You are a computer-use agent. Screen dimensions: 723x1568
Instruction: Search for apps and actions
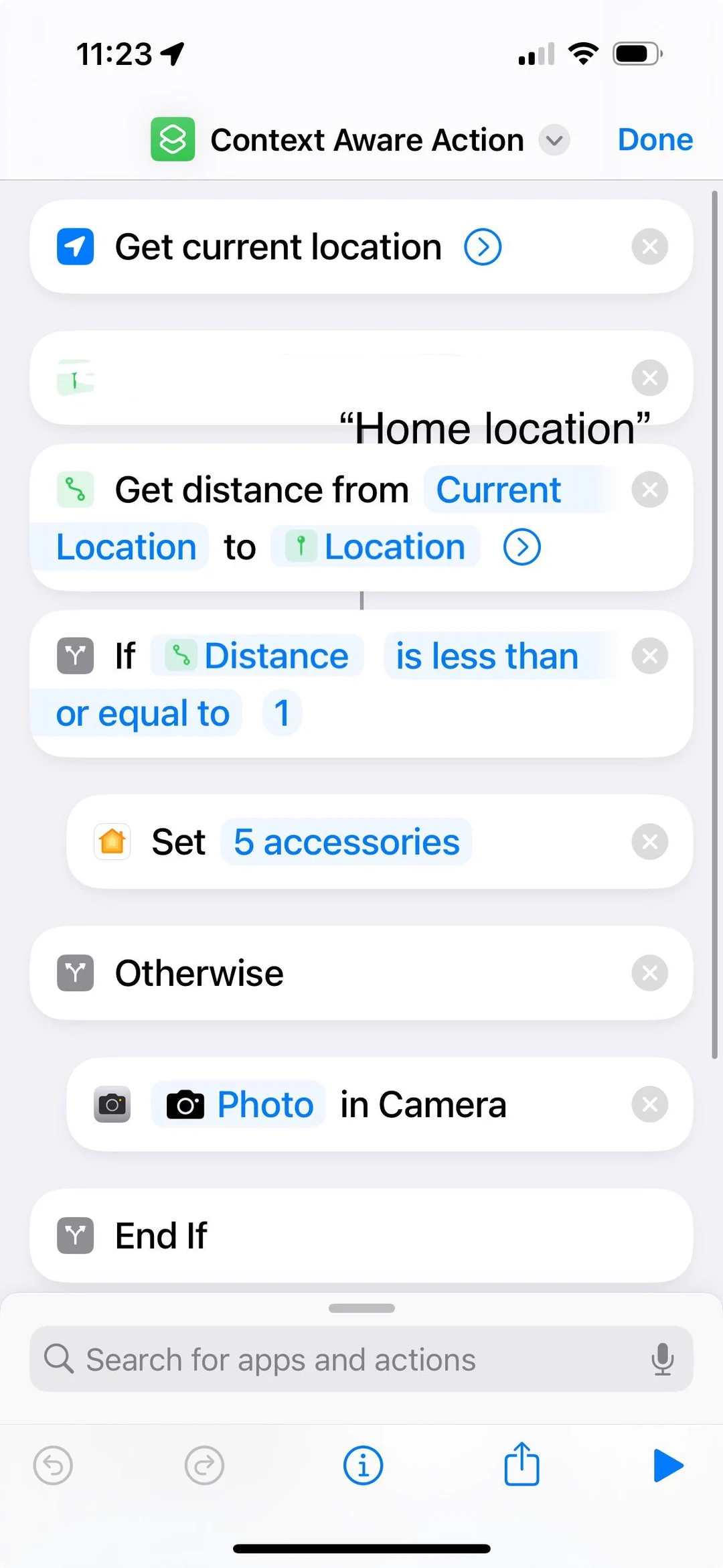click(335, 1360)
